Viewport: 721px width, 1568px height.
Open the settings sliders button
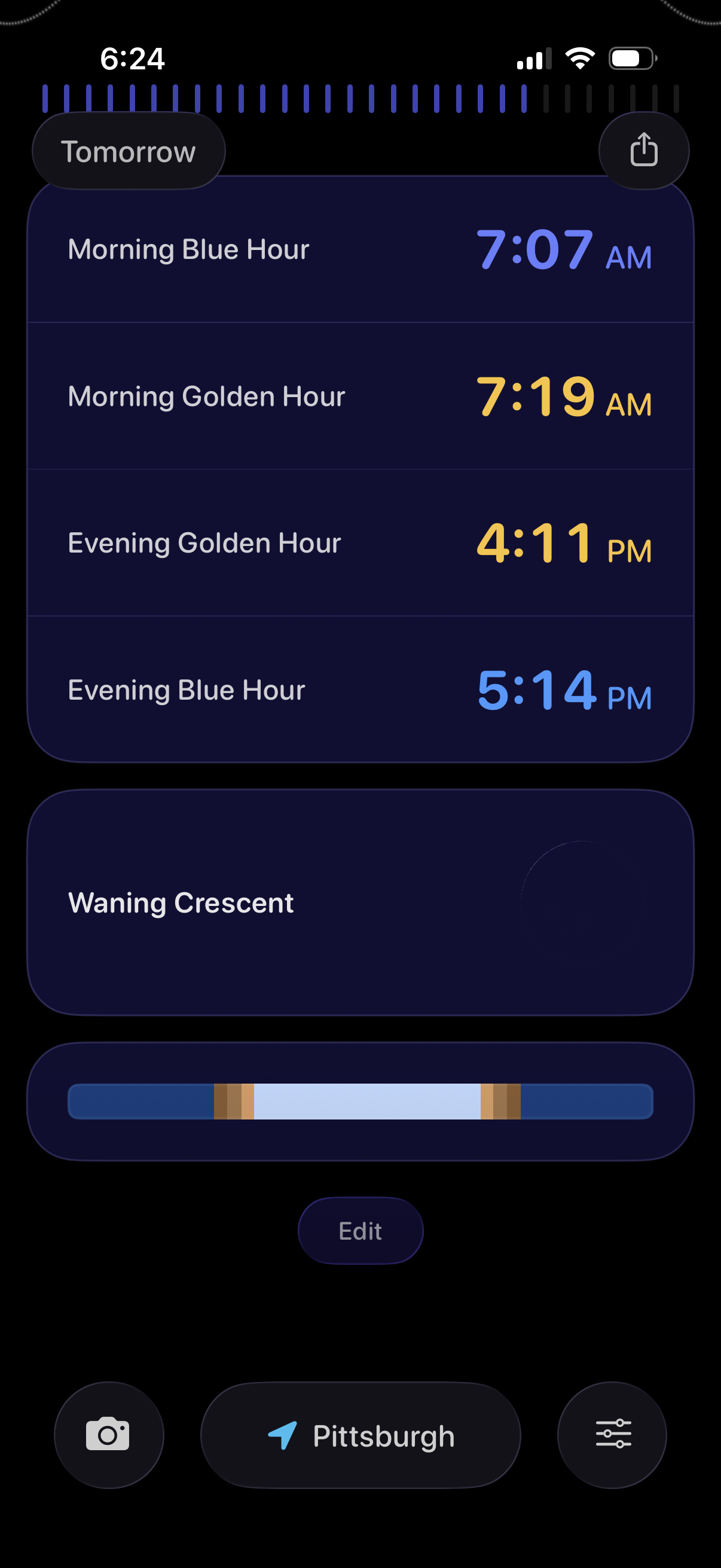(x=612, y=1435)
